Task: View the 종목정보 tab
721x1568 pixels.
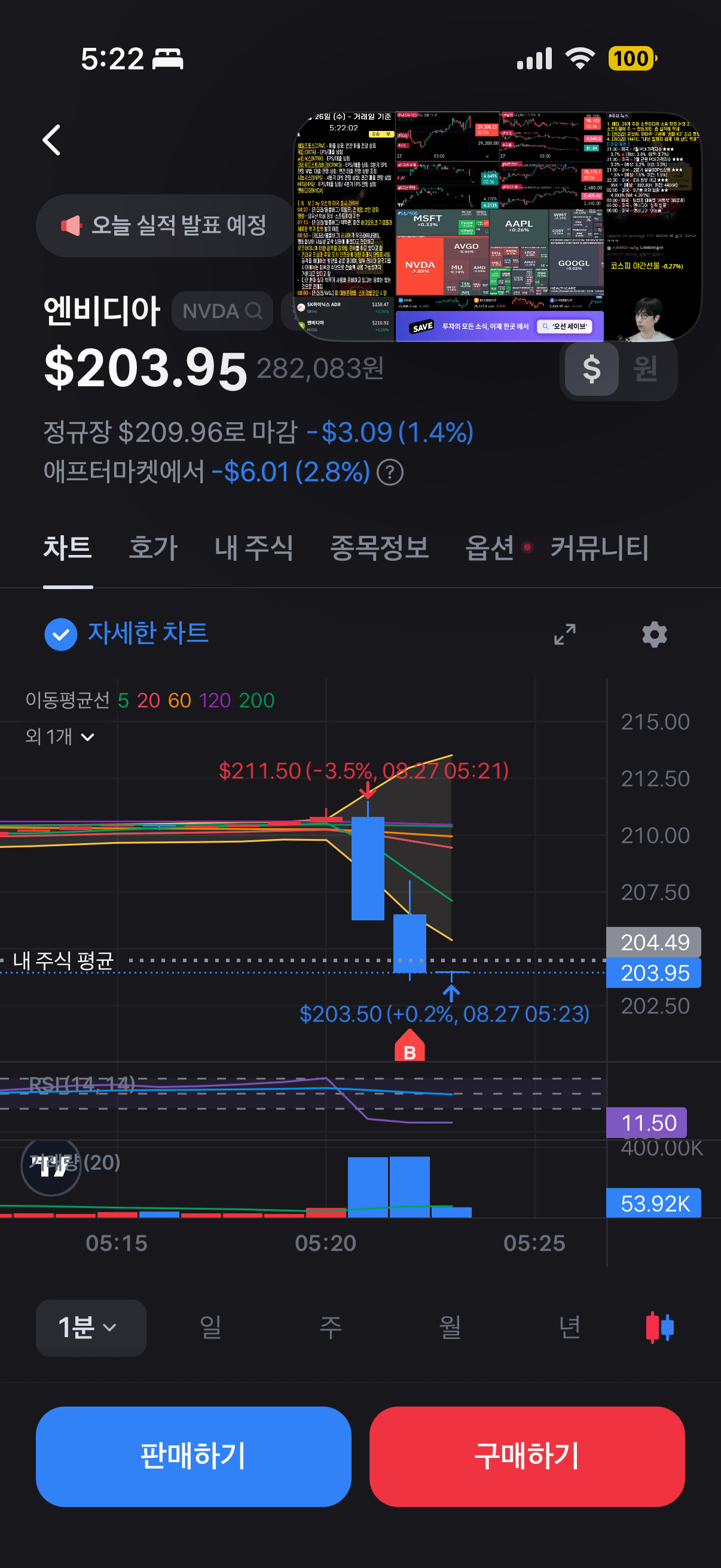Action: [379, 548]
